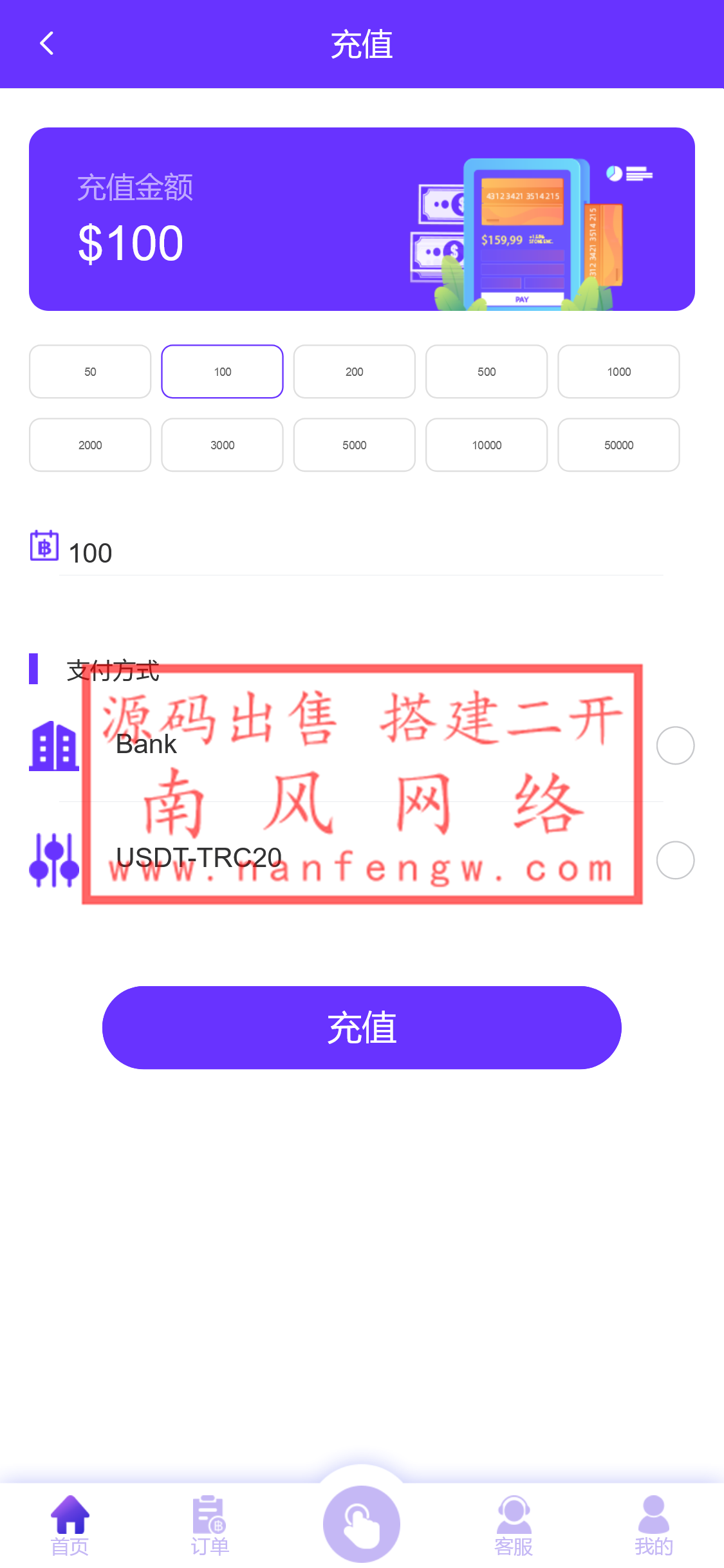Open the 订单 orders tab
724x1568 pixels.
click(210, 1524)
